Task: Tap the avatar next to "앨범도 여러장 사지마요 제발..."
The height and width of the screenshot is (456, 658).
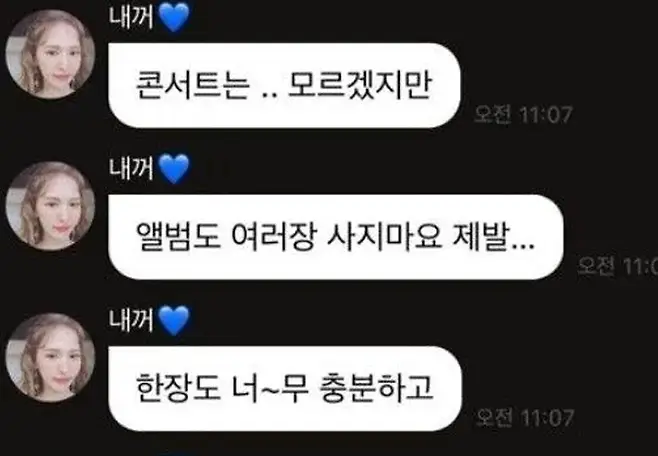Action: point(50,207)
